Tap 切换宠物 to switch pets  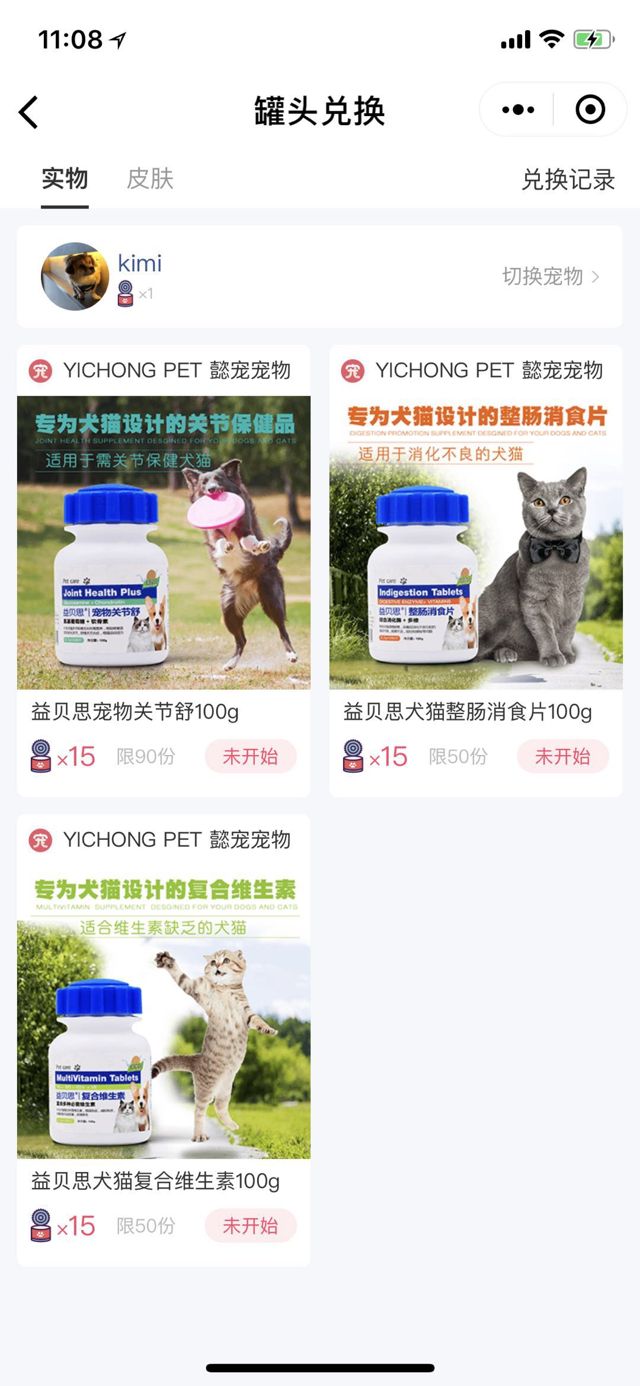551,276
